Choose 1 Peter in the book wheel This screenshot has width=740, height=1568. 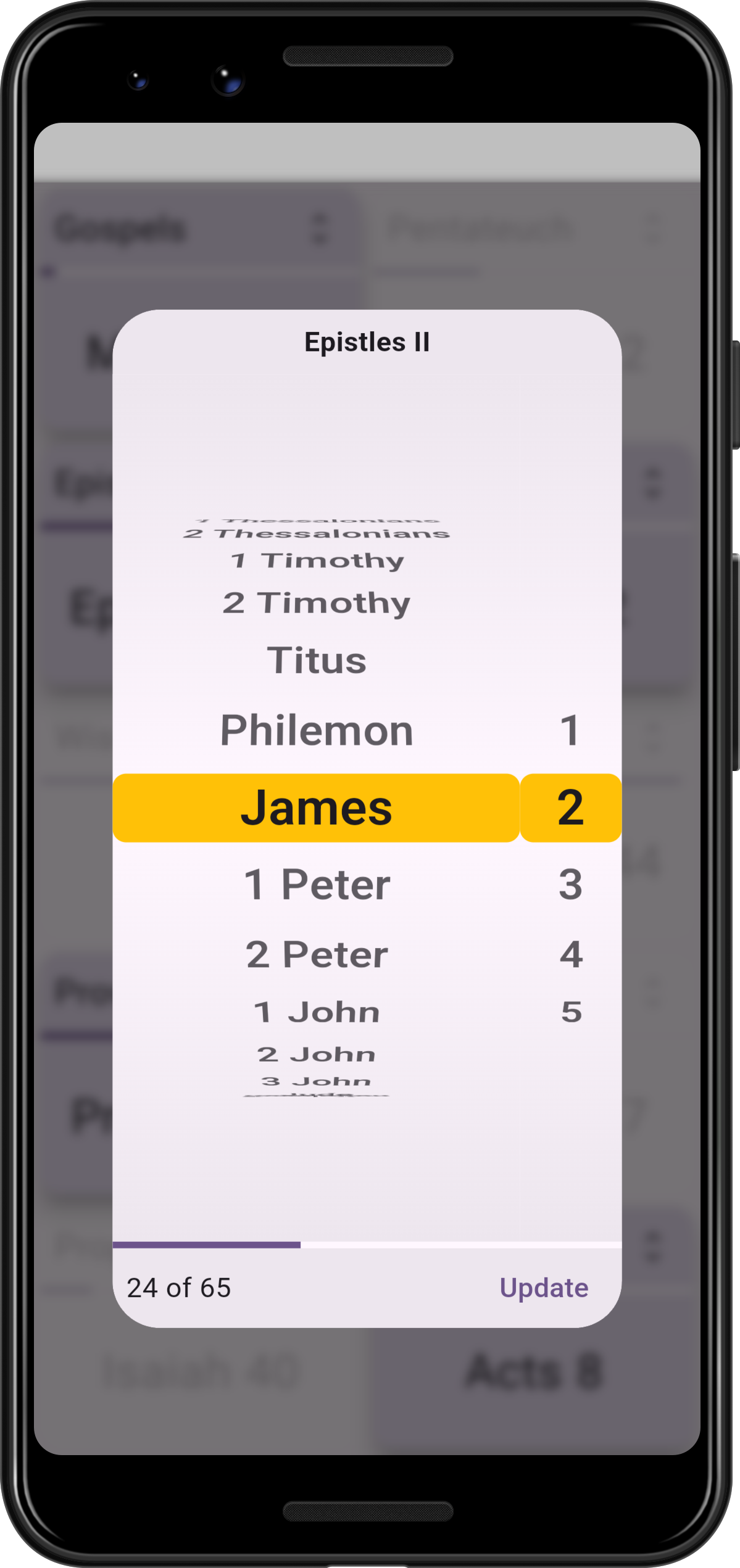pos(317,885)
